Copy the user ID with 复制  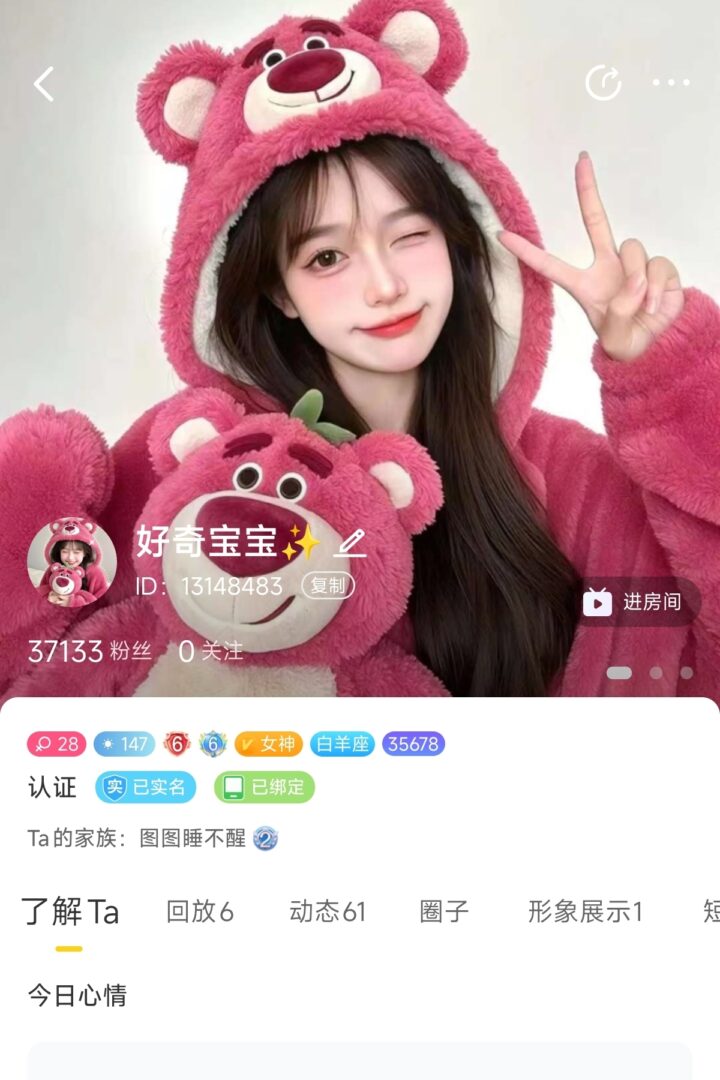328,586
